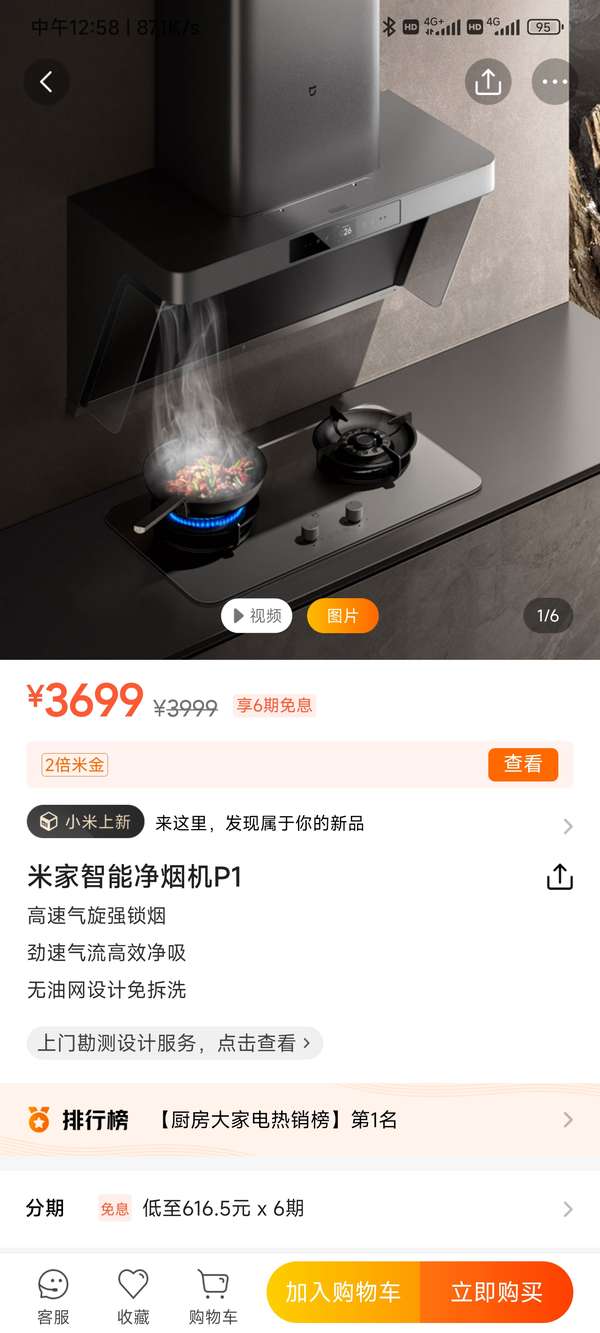Screen dimensions: 600x1333
Task: Open the 分期 installment options row
Action: [x=300, y=1209]
